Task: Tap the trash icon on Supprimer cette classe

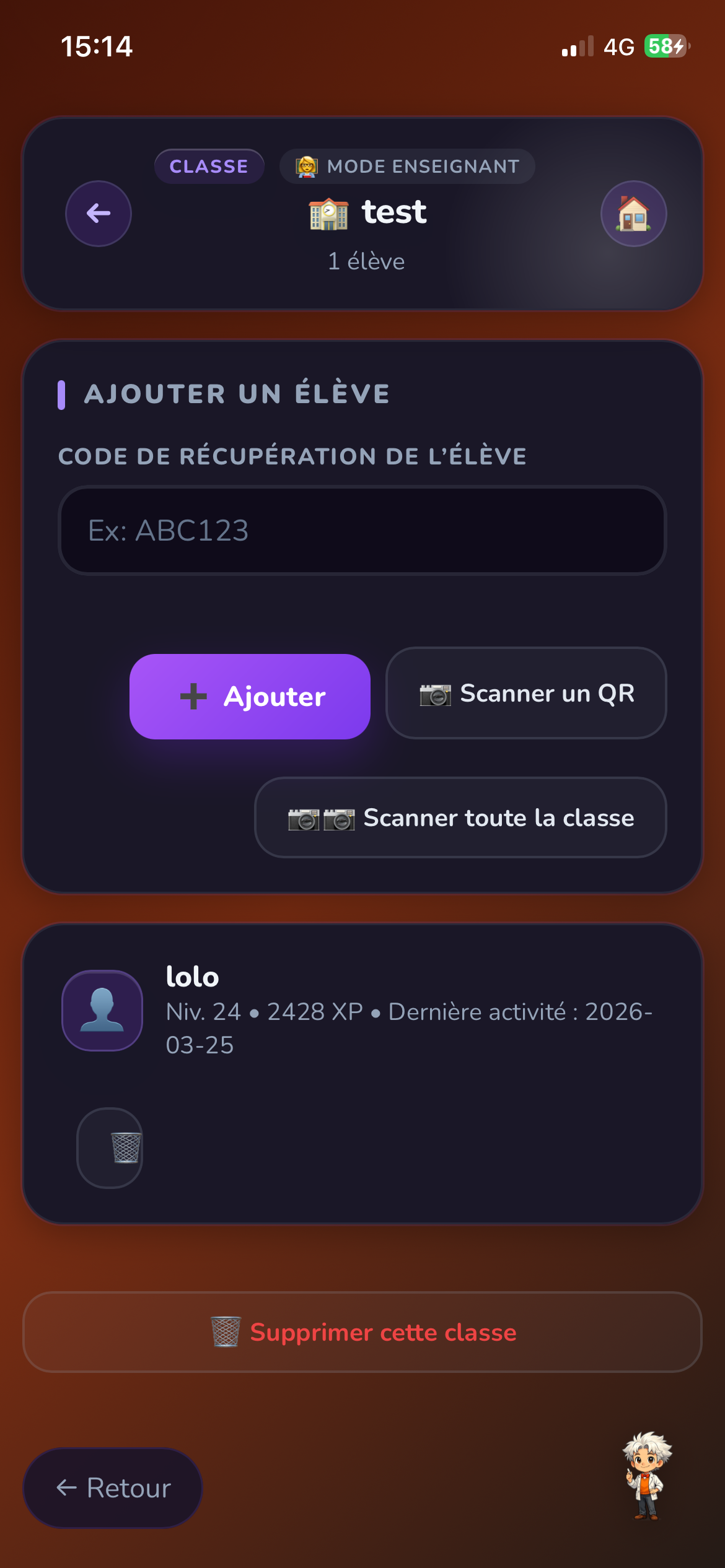Action: [227, 1333]
